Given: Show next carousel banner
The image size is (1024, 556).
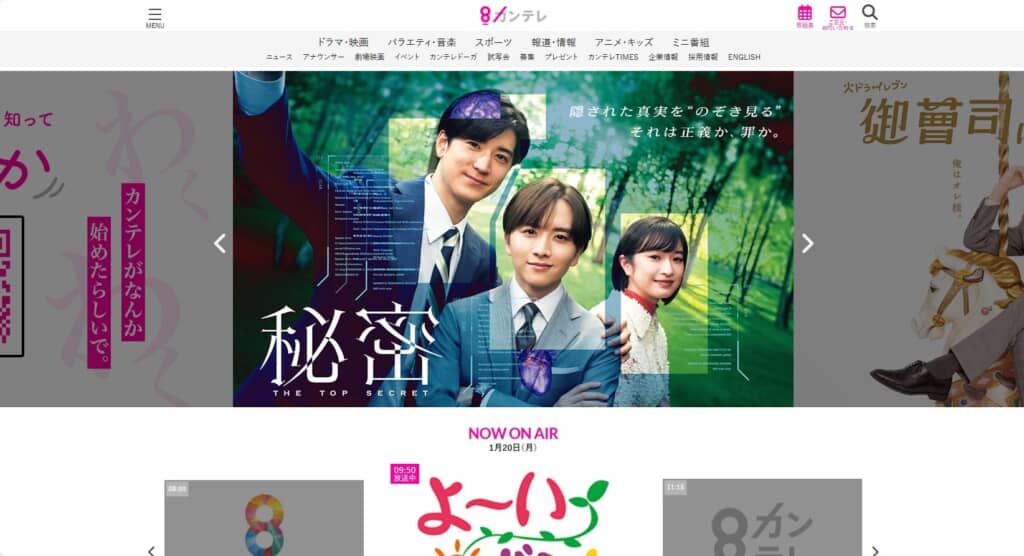Looking at the screenshot, I should (807, 243).
